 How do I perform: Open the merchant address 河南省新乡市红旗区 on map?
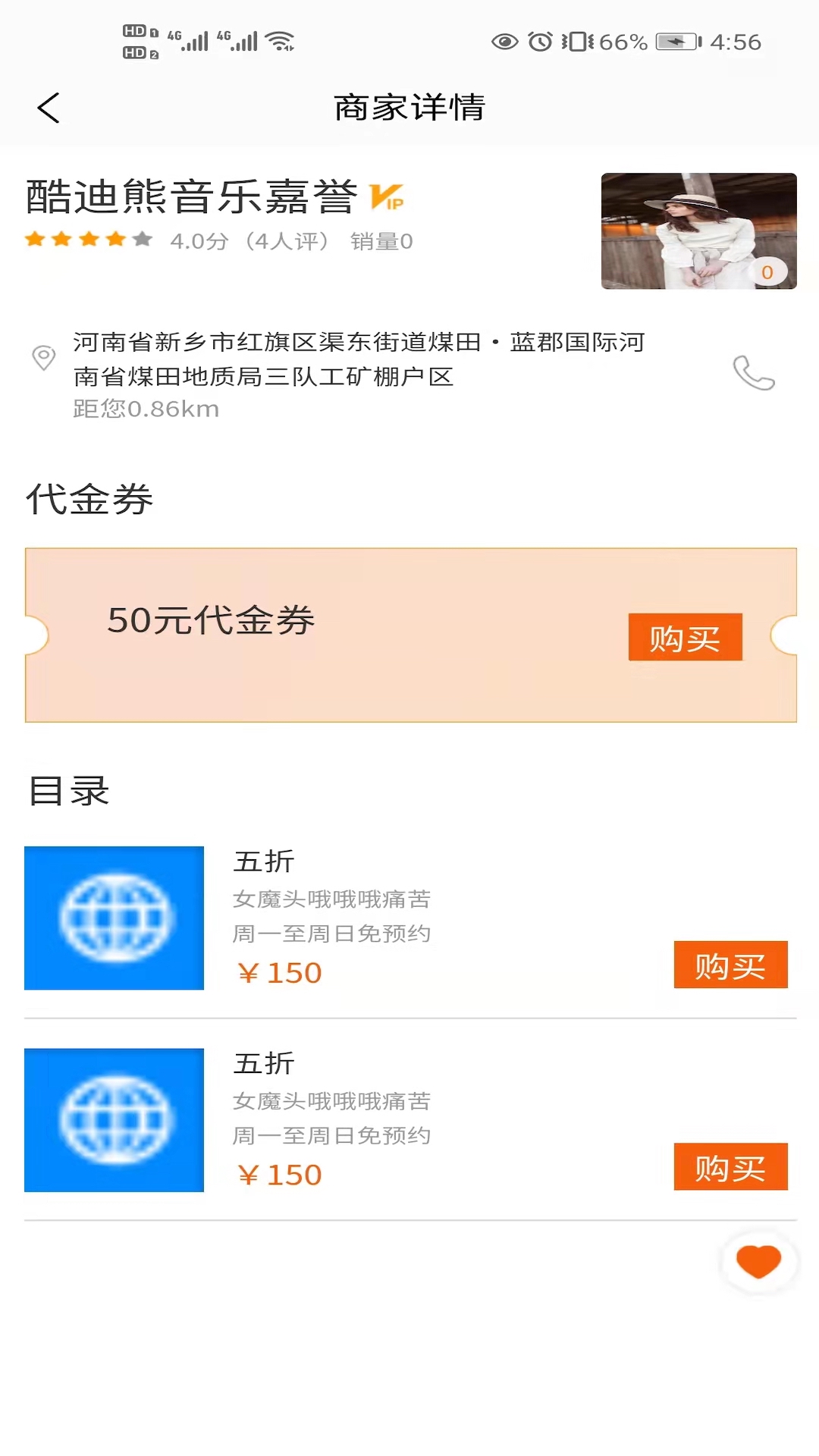pyautogui.click(x=358, y=359)
